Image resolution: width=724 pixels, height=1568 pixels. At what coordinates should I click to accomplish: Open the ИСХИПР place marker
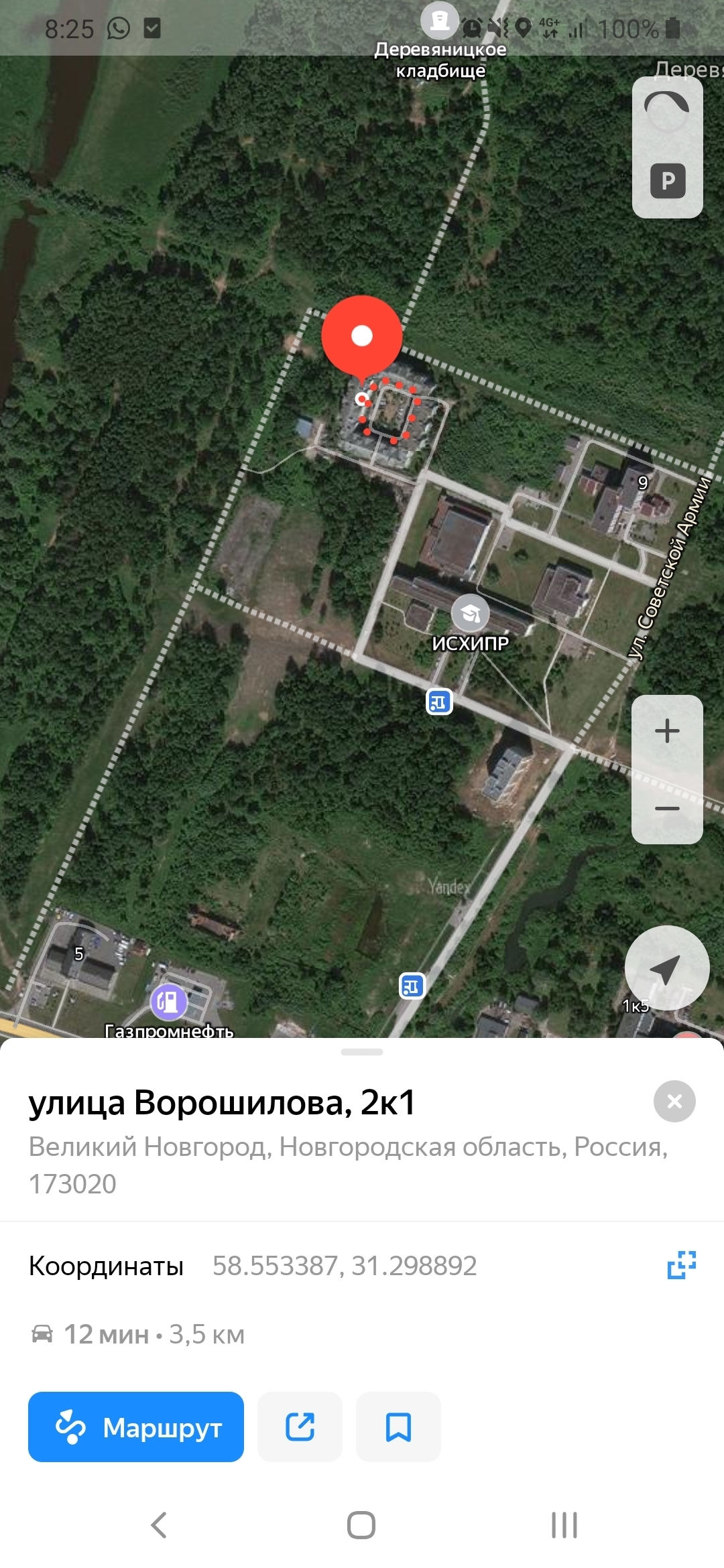pyautogui.click(x=471, y=613)
